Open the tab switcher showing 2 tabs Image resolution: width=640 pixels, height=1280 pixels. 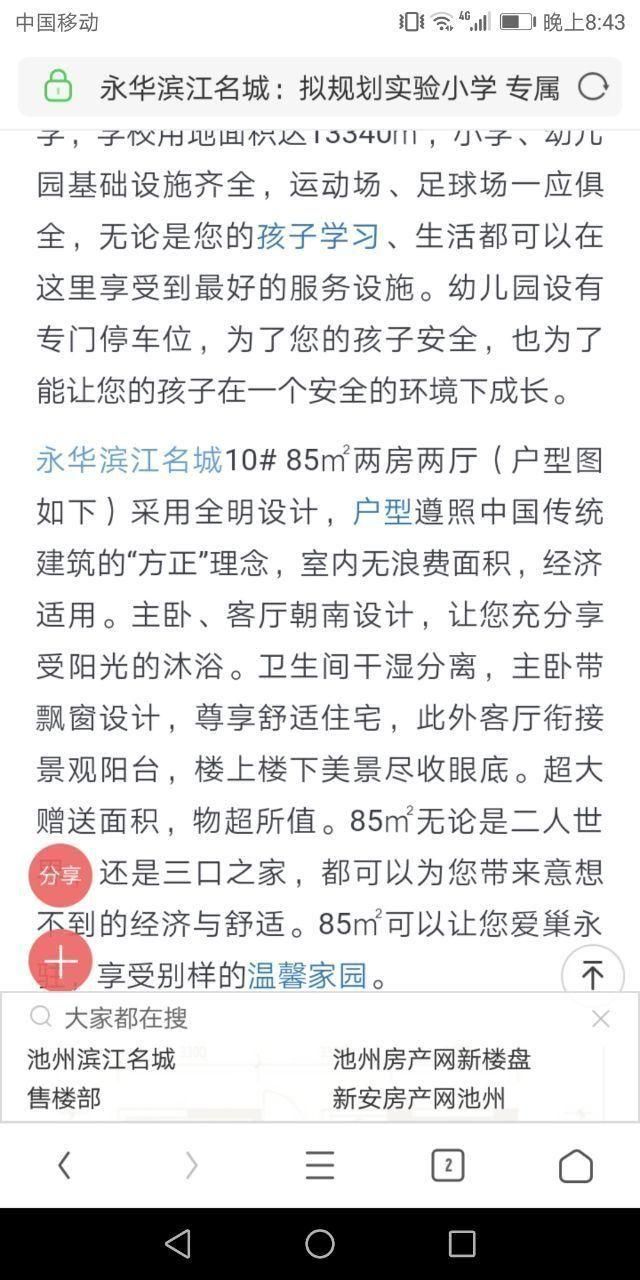447,1165
